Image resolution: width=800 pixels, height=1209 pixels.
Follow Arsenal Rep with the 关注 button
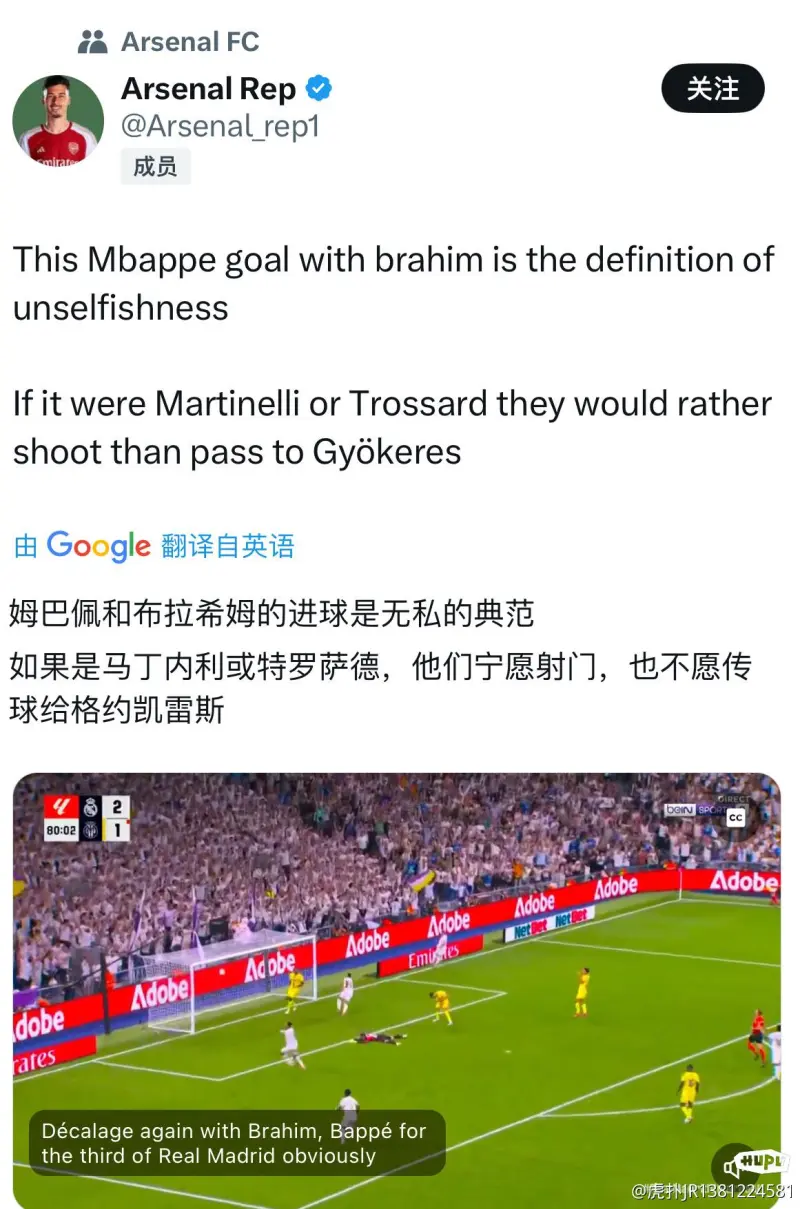pyautogui.click(x=712, y=89)
